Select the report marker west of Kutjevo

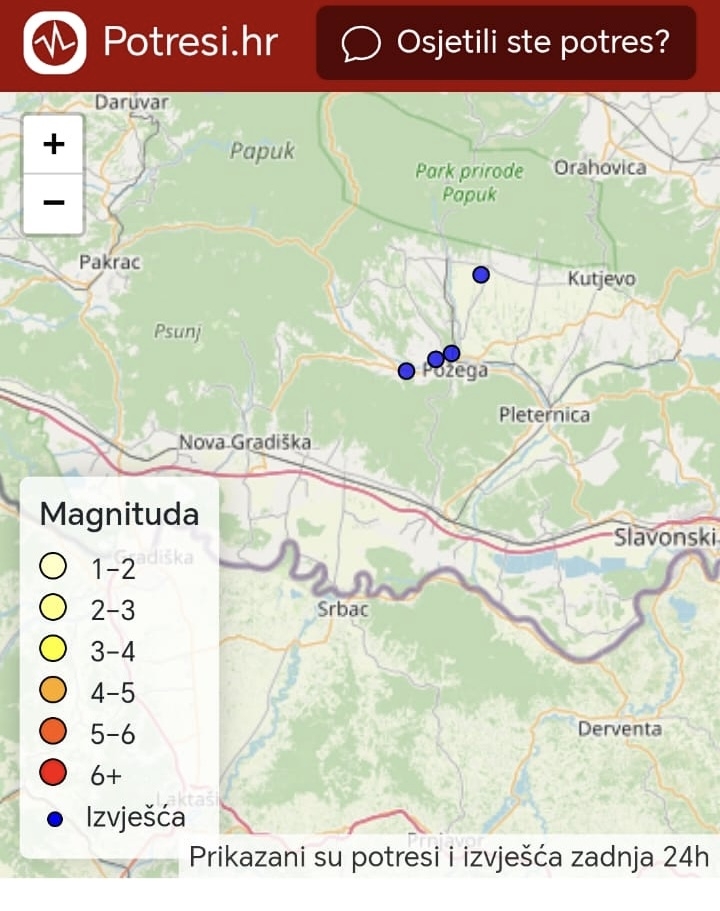point(481,274)
